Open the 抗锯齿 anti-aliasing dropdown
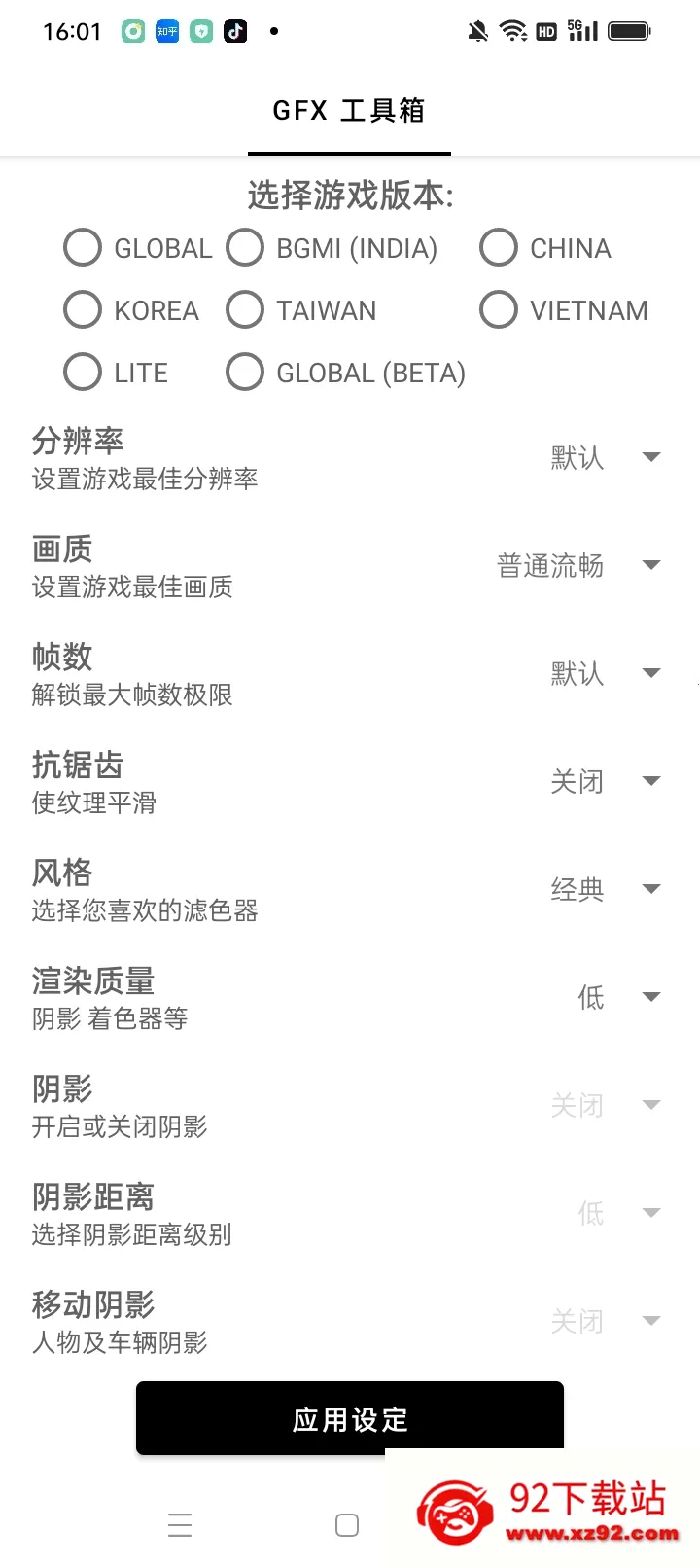The width and height of the screenshot is (700, 1568). pyautogui.click(x=650, y=781)
